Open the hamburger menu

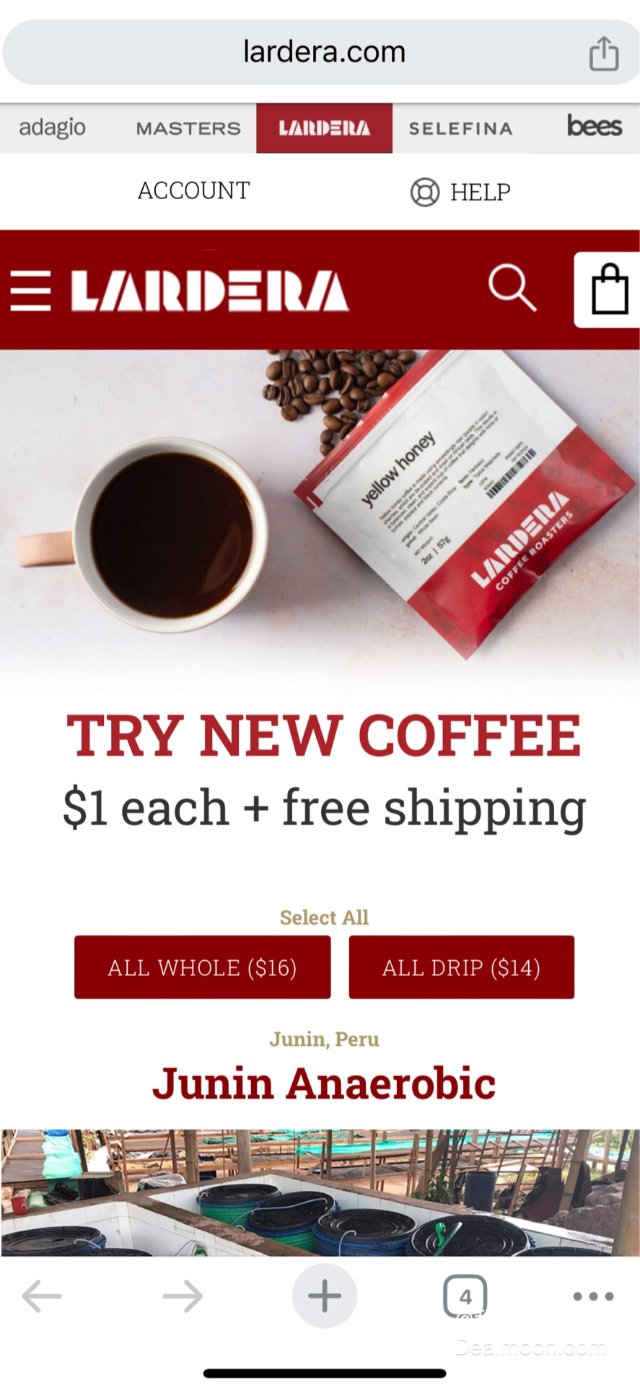pyautogui.click(x=30, y=291)
